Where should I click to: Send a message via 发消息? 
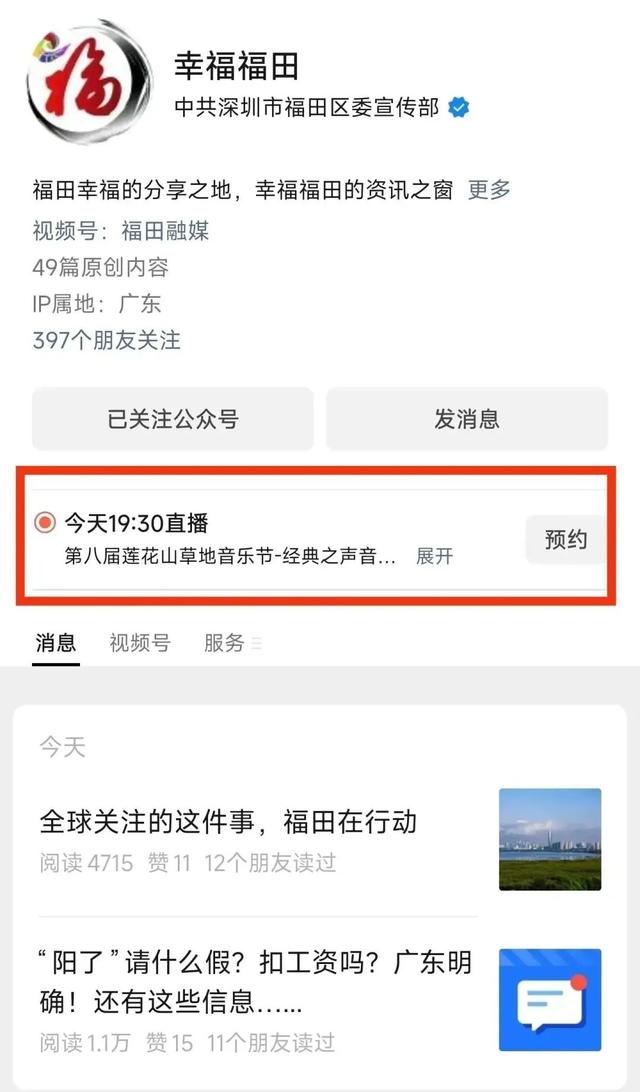click(467, 419)
